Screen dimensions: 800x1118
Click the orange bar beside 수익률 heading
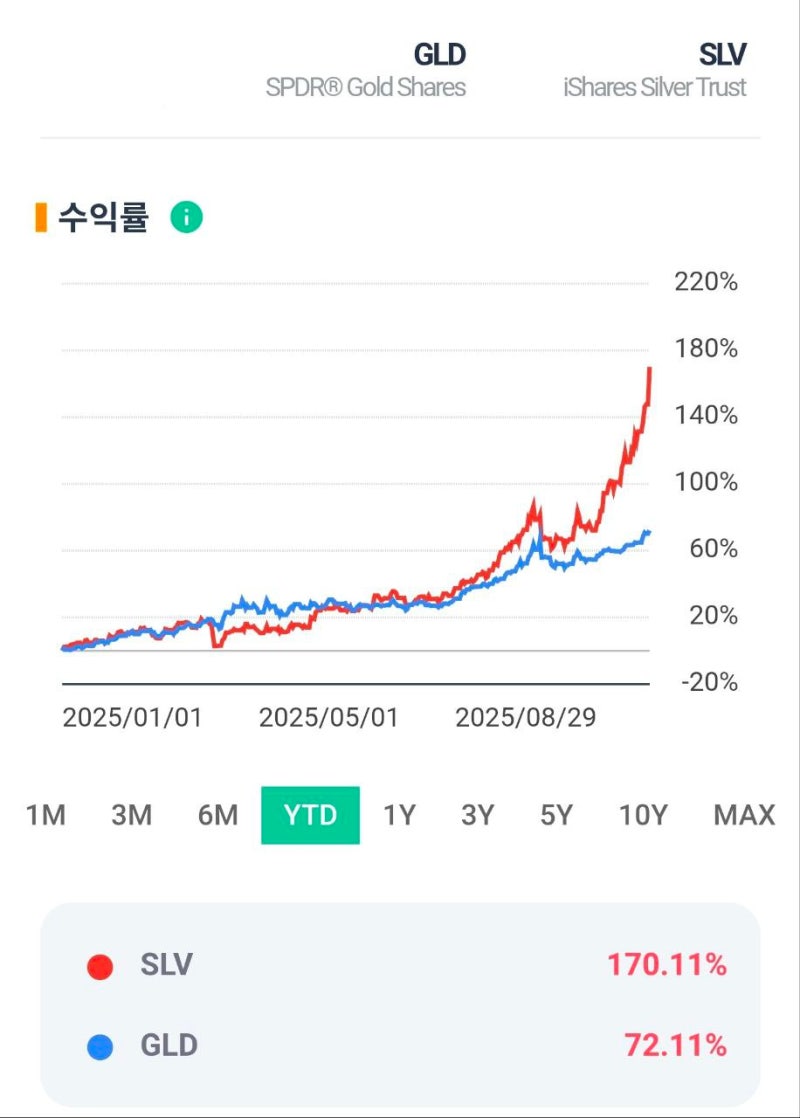pyautogui.click(x=41, y=215)
